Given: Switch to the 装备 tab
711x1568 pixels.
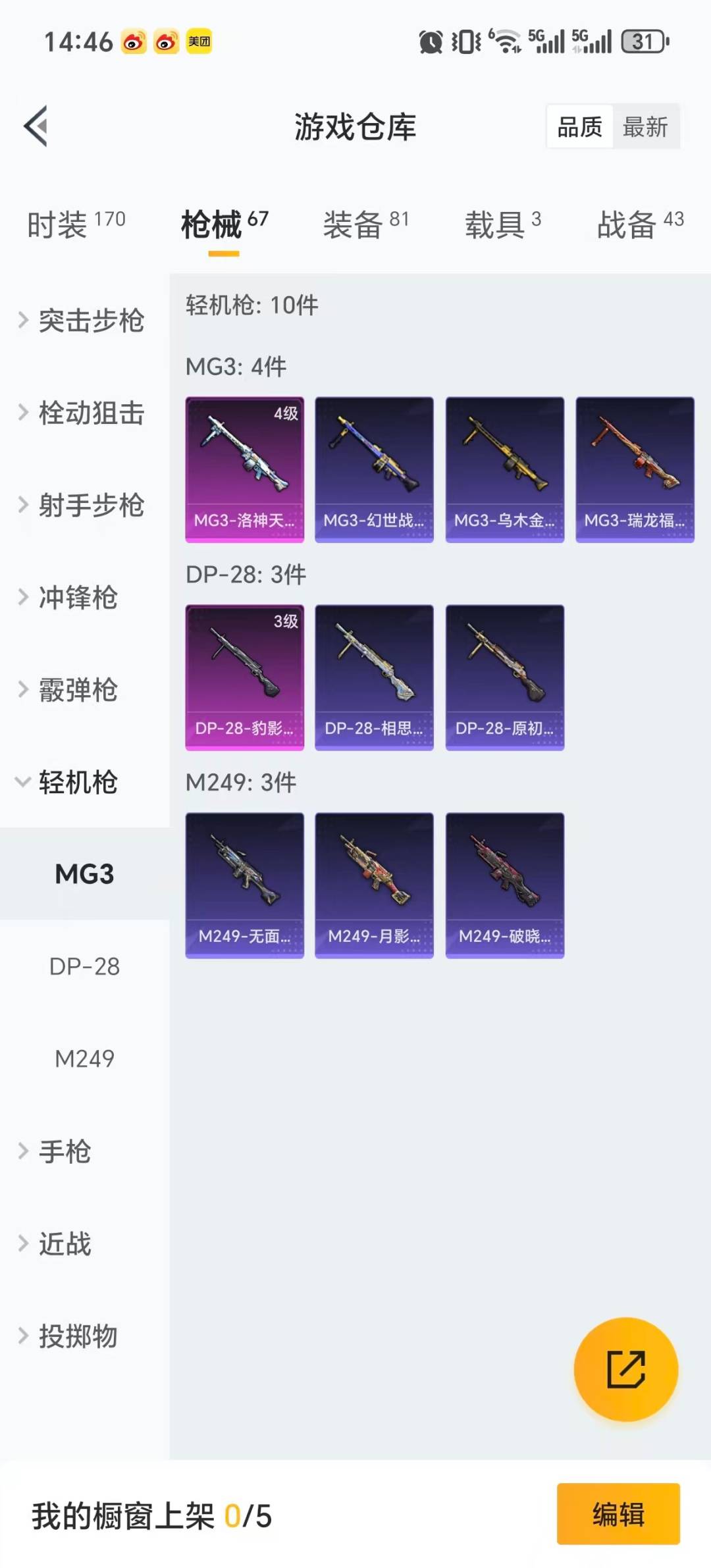Looking at the screenshot, I should [x=366, y=224].
